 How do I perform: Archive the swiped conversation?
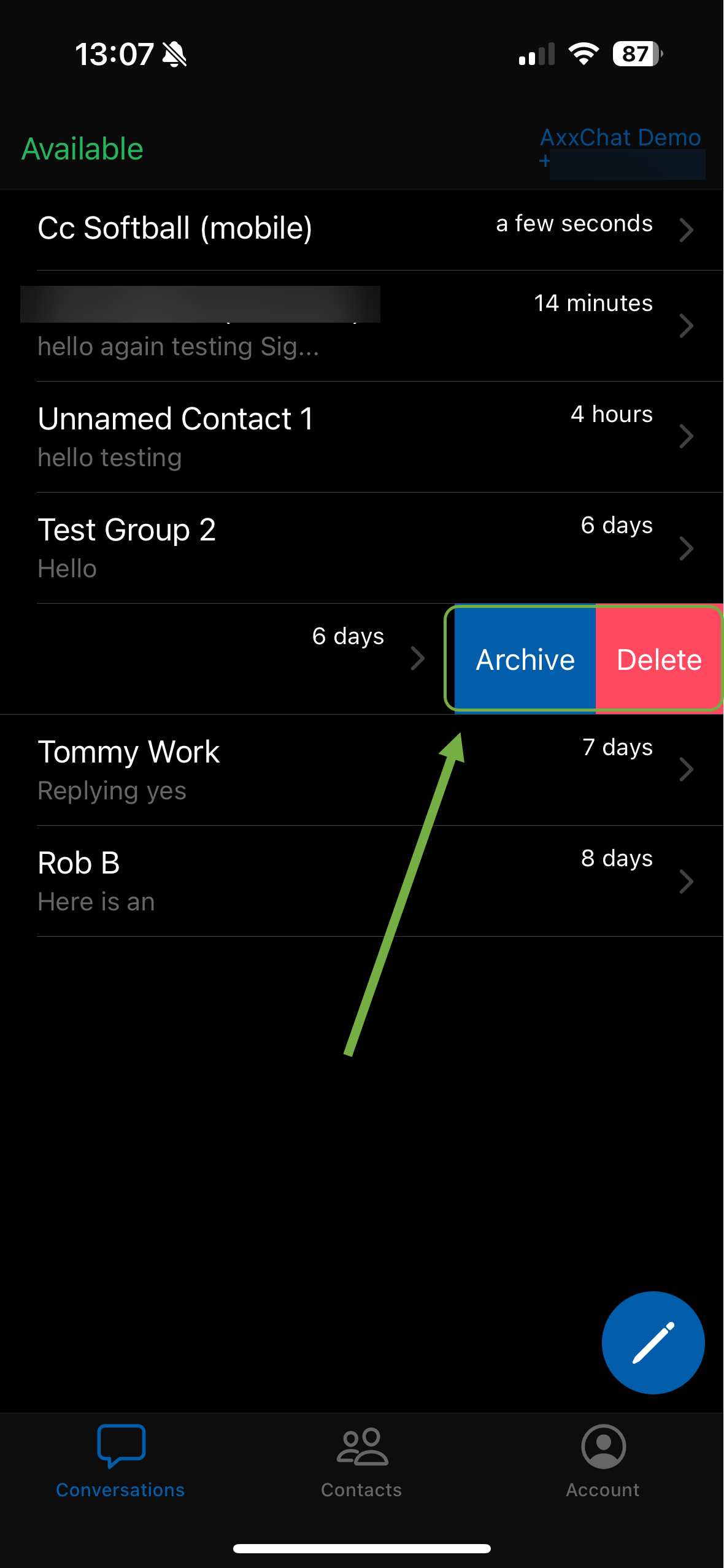[x=525, y=659]
